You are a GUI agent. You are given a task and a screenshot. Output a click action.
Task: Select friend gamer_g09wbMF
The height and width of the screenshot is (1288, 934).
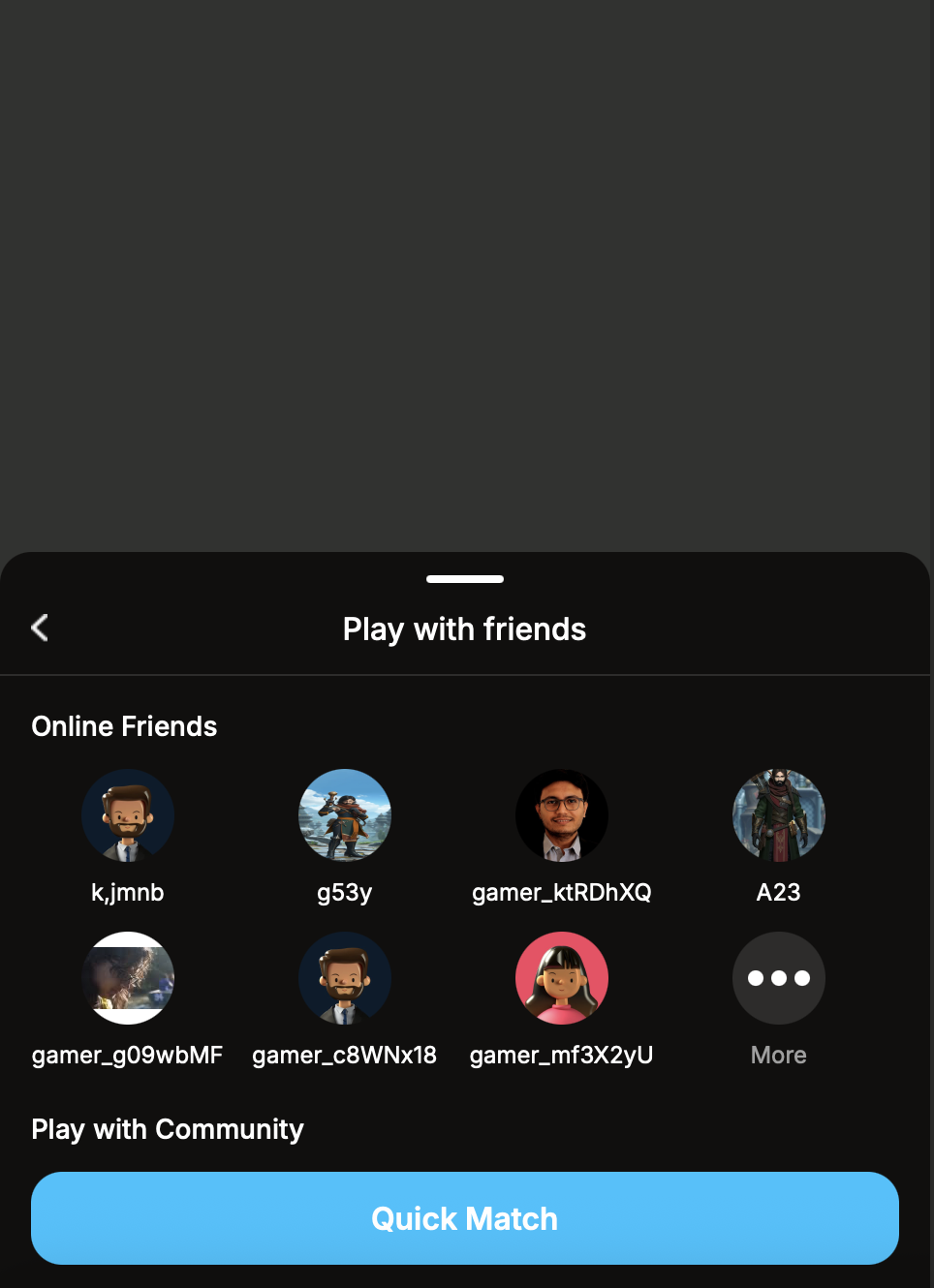point(128,978)
